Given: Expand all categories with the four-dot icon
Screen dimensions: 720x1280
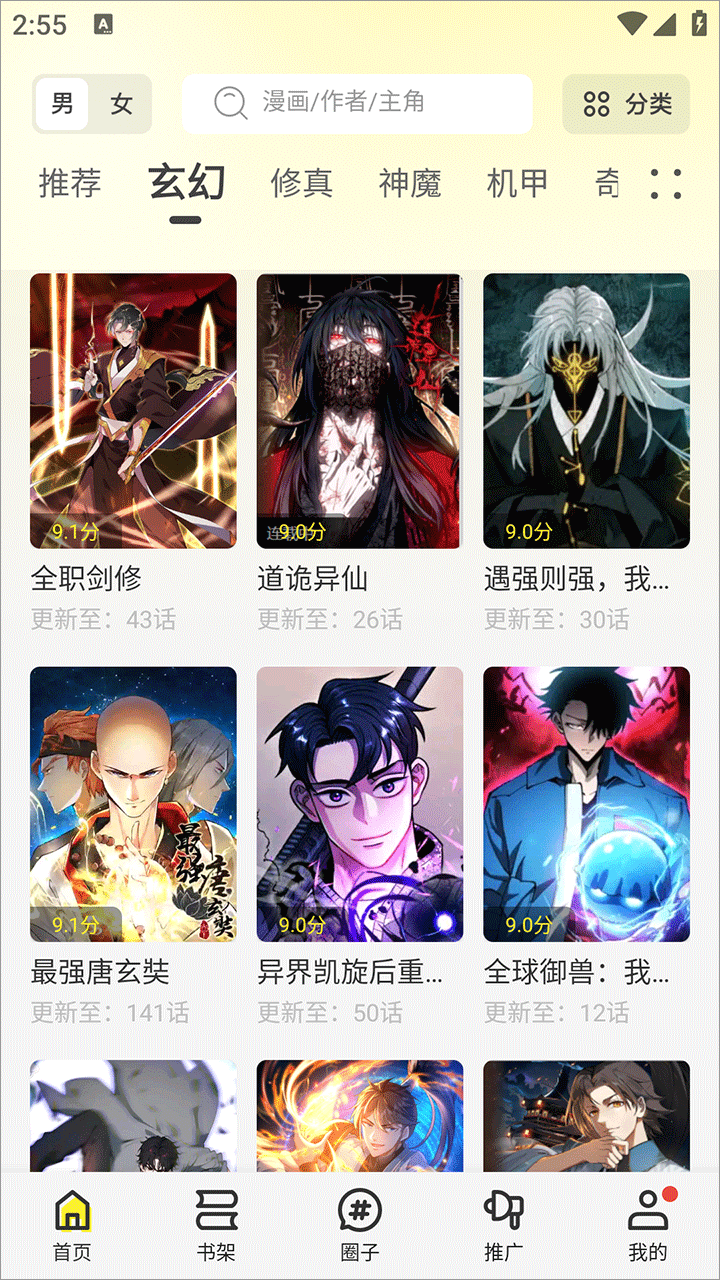Looking at the screenshot, I should [x=665, y=184].
